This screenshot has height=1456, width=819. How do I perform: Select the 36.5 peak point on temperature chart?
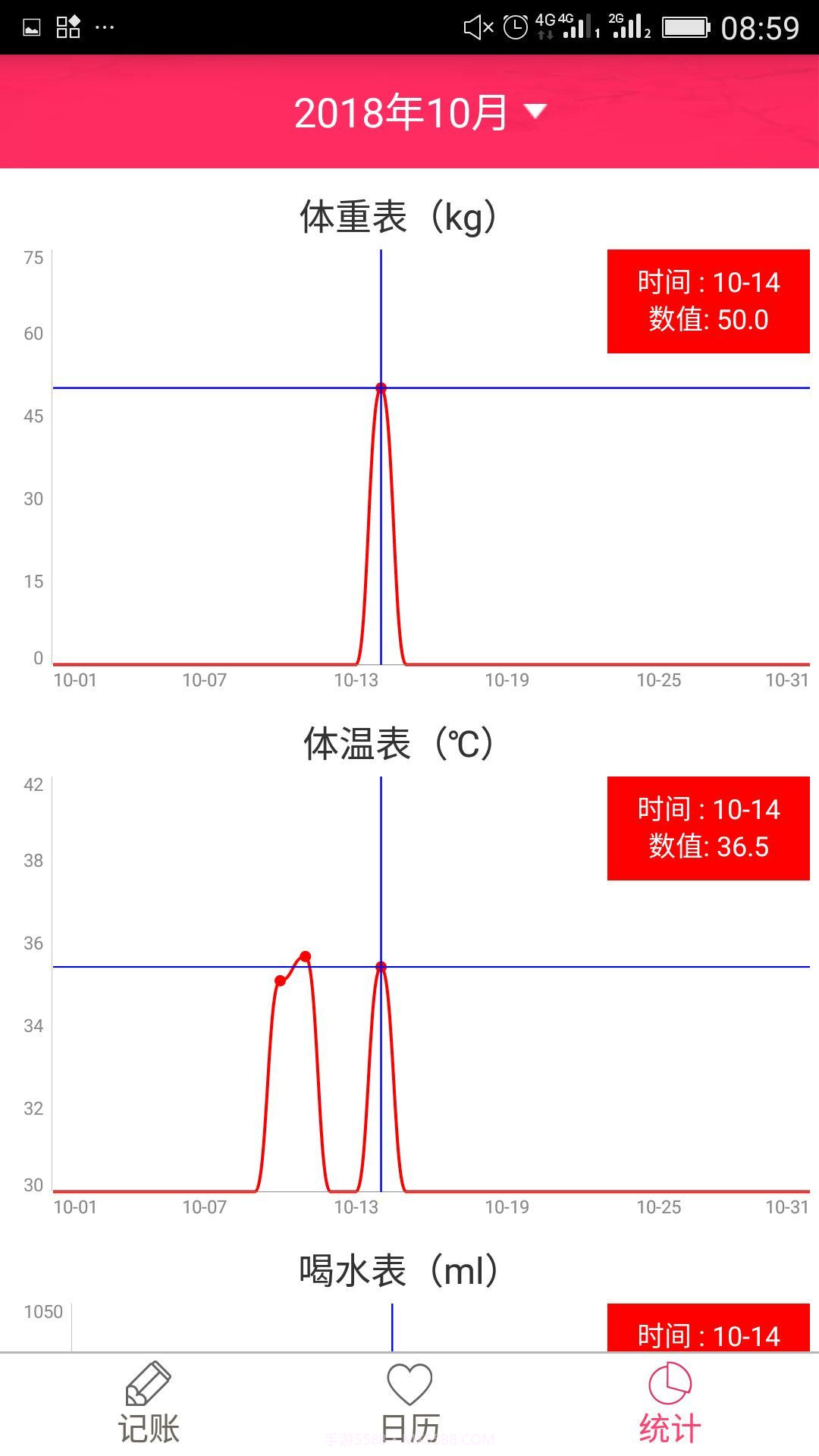pos(380,967)
